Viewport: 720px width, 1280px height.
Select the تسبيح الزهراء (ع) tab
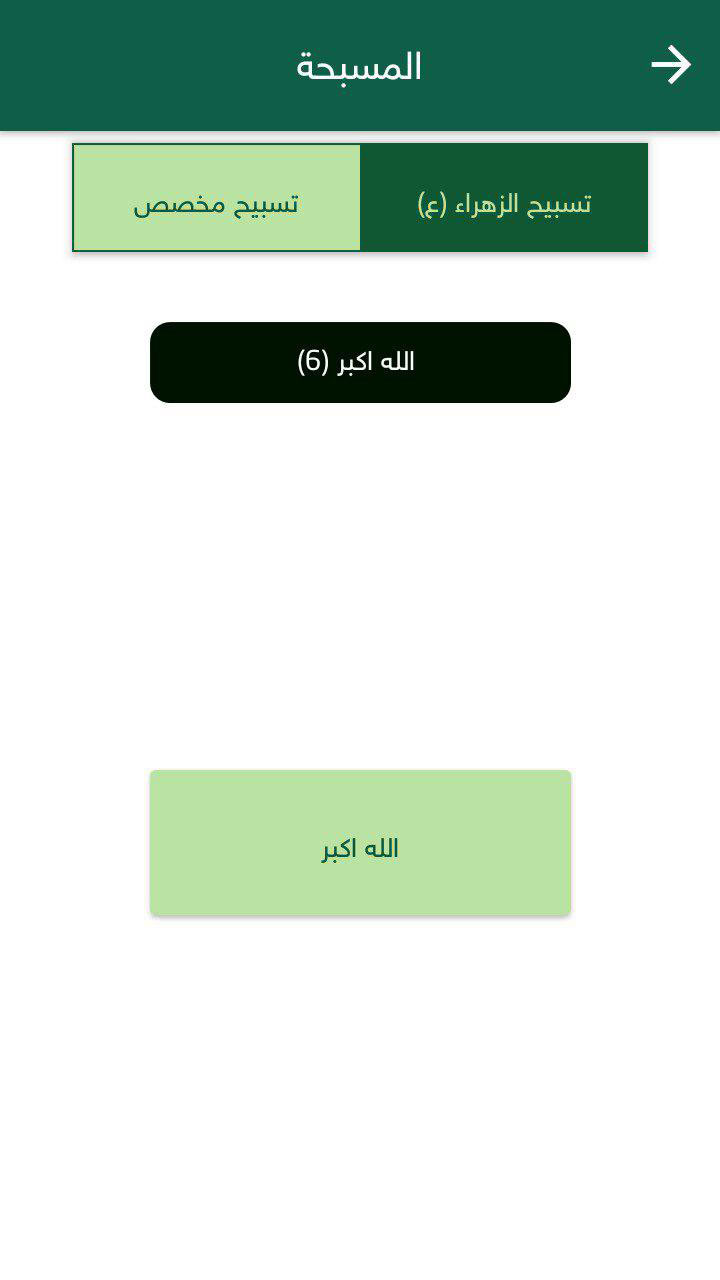point(504,198)
